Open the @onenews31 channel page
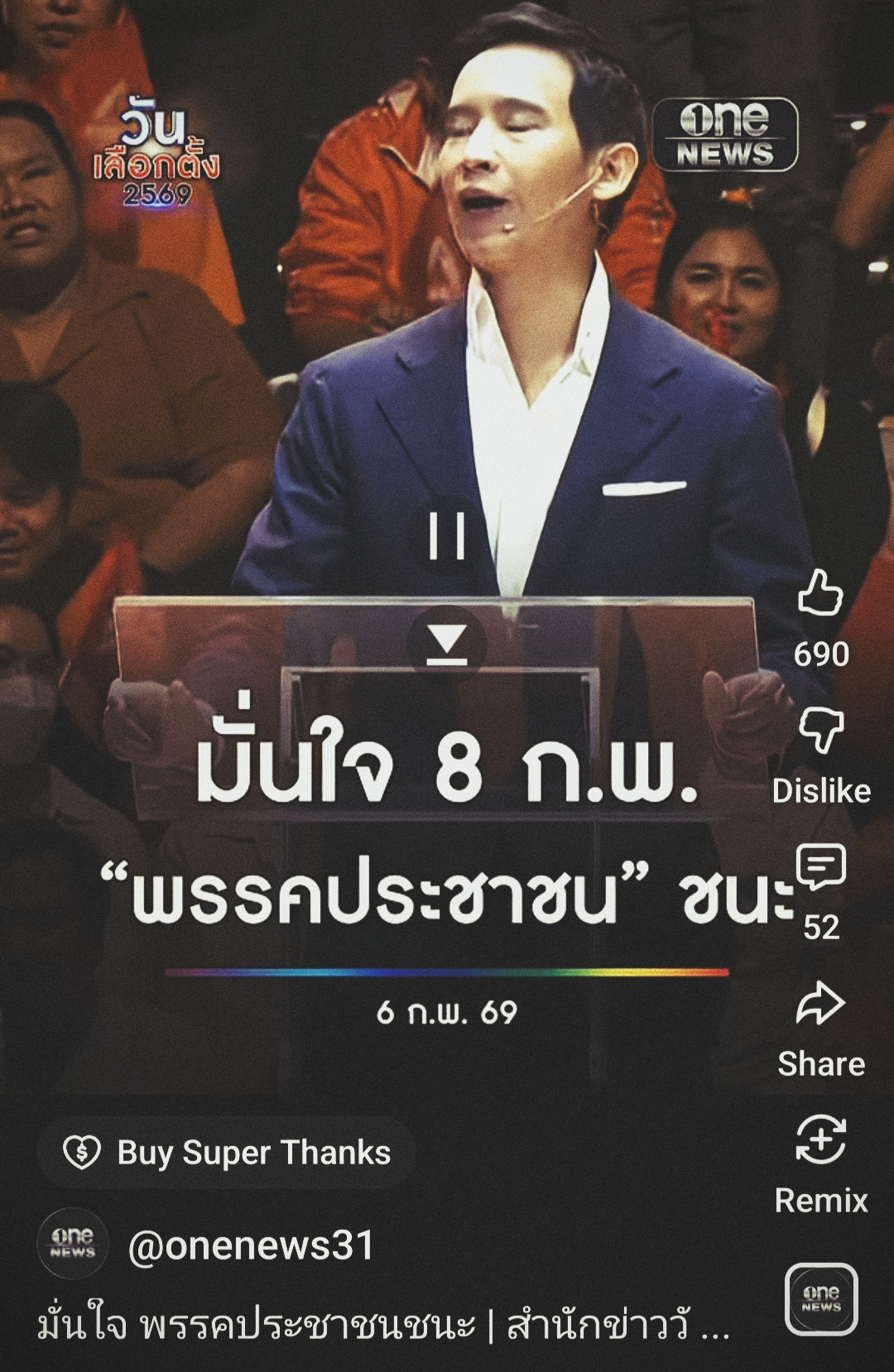 click(x=251, y=1245)
